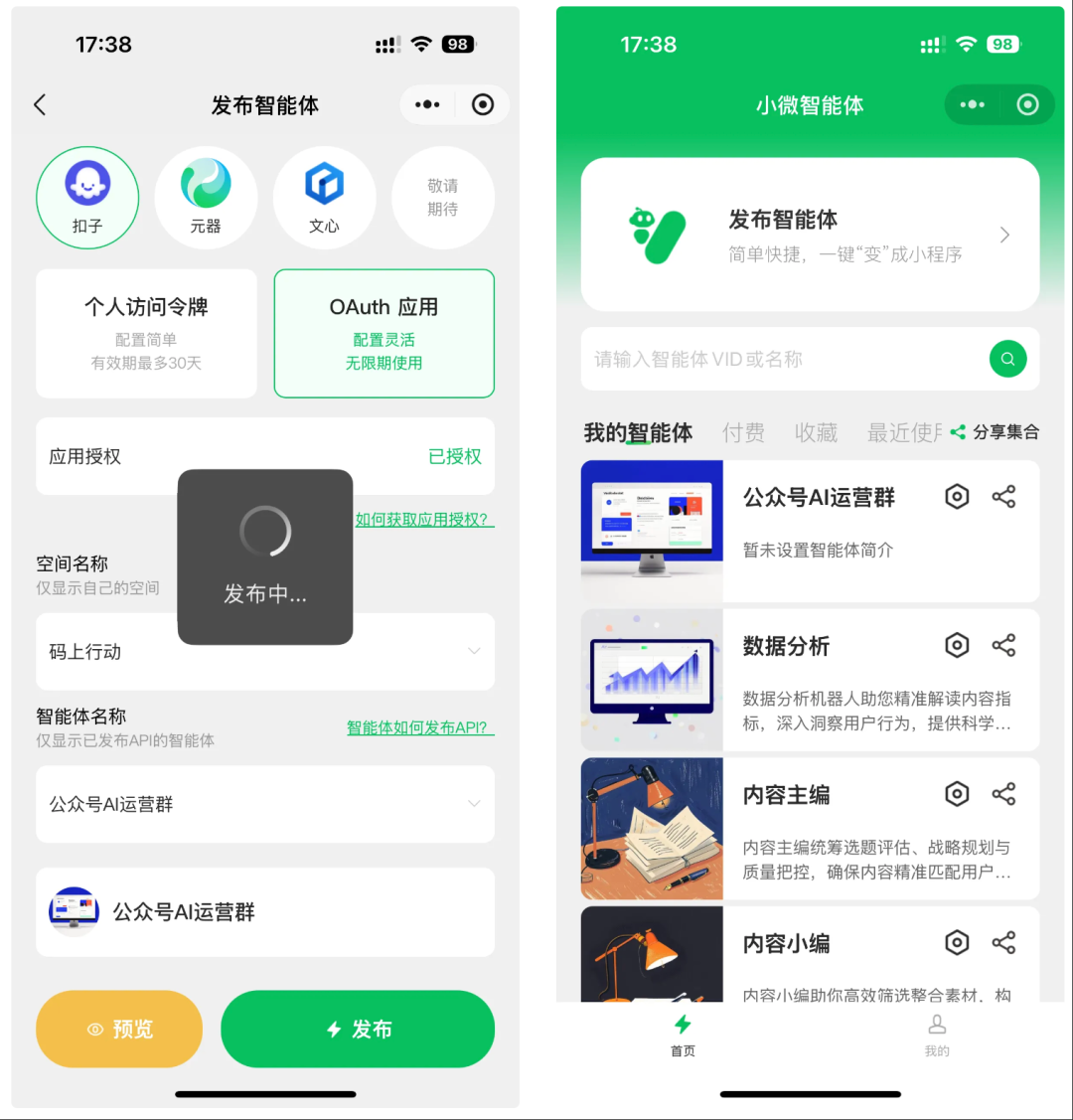
Task: Tap the green 发布 button
Action: coord(358,1029)
